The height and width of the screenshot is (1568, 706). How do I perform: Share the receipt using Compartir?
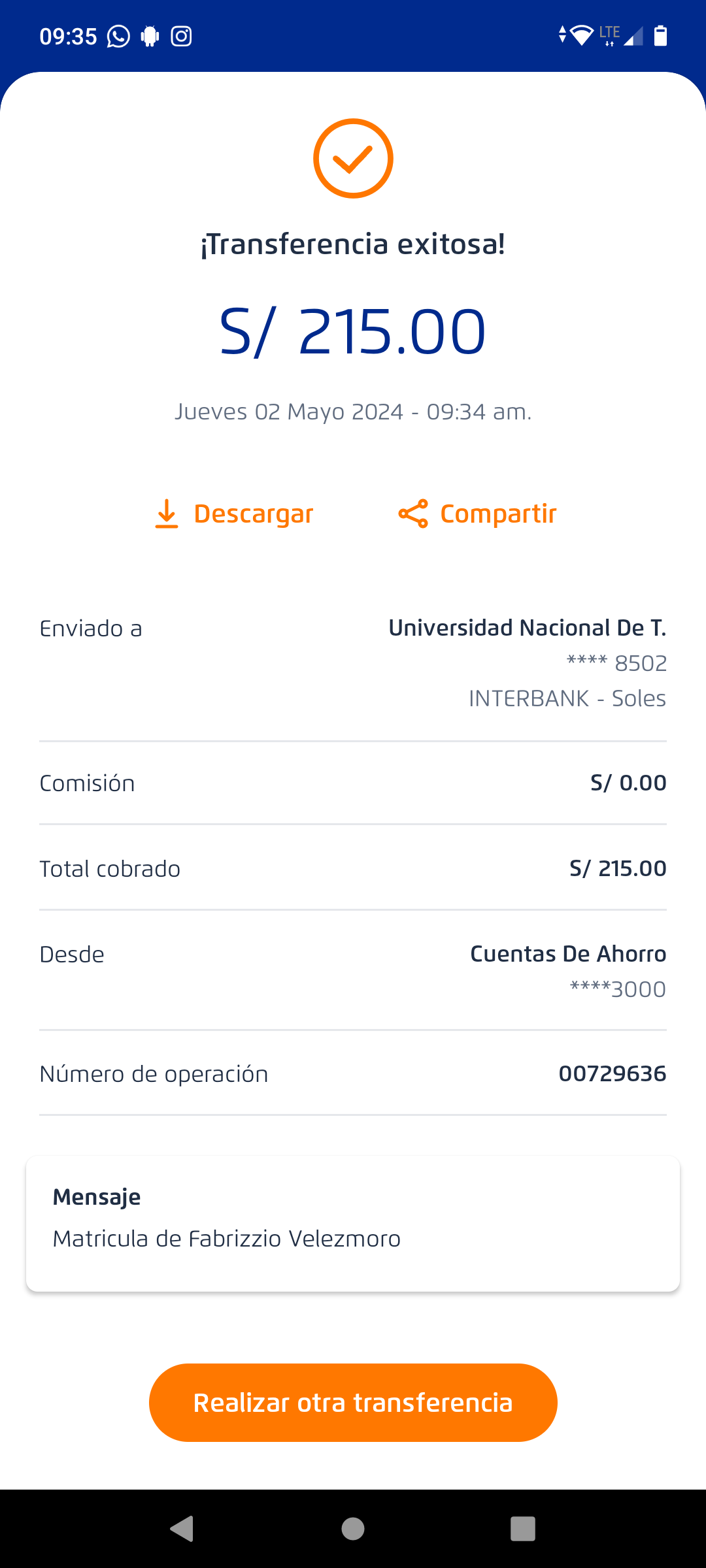[477, 514]
